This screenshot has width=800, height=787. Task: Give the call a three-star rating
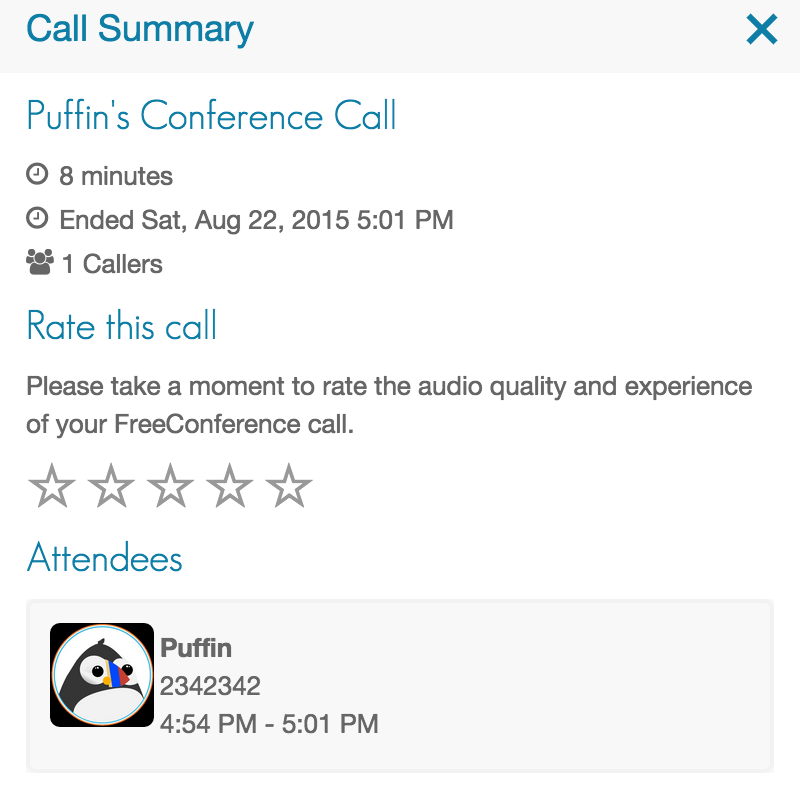click(x=171, y=487)
